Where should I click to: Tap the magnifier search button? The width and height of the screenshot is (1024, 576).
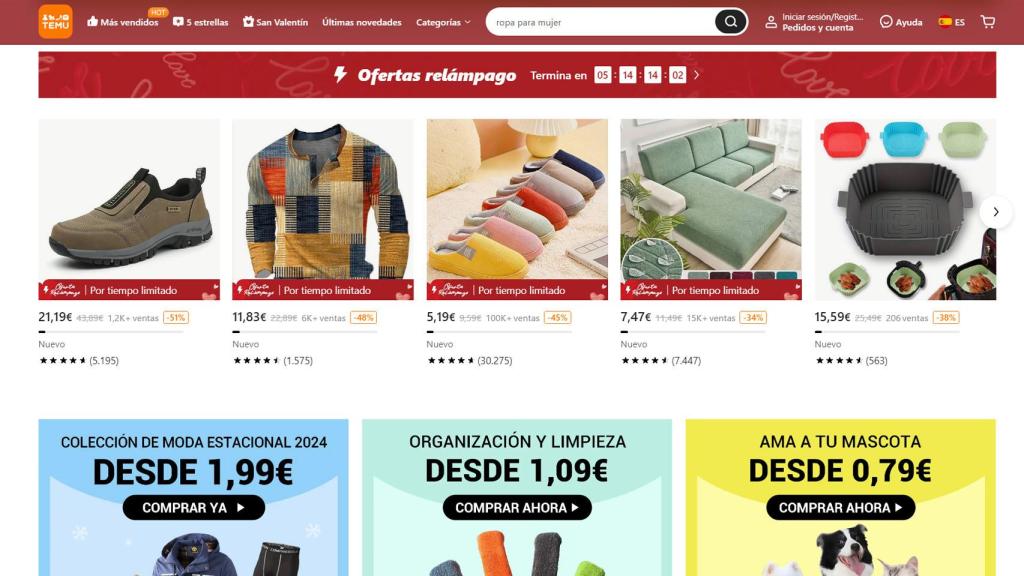click(x=731, y=22)
